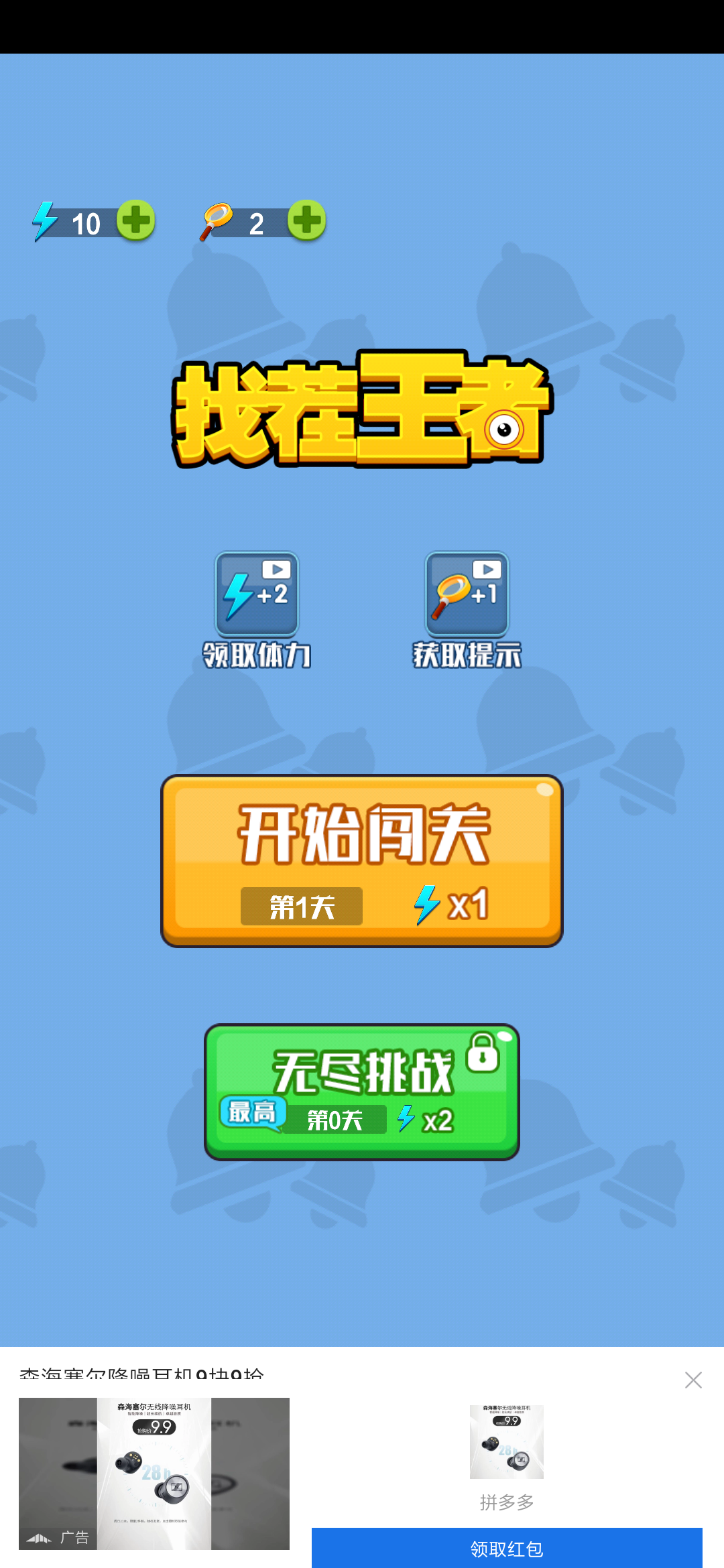The height and width of the screenshot is (1568, 724).
Task: Tap 领取红包 in the ad
Action: pos(507,1549)
